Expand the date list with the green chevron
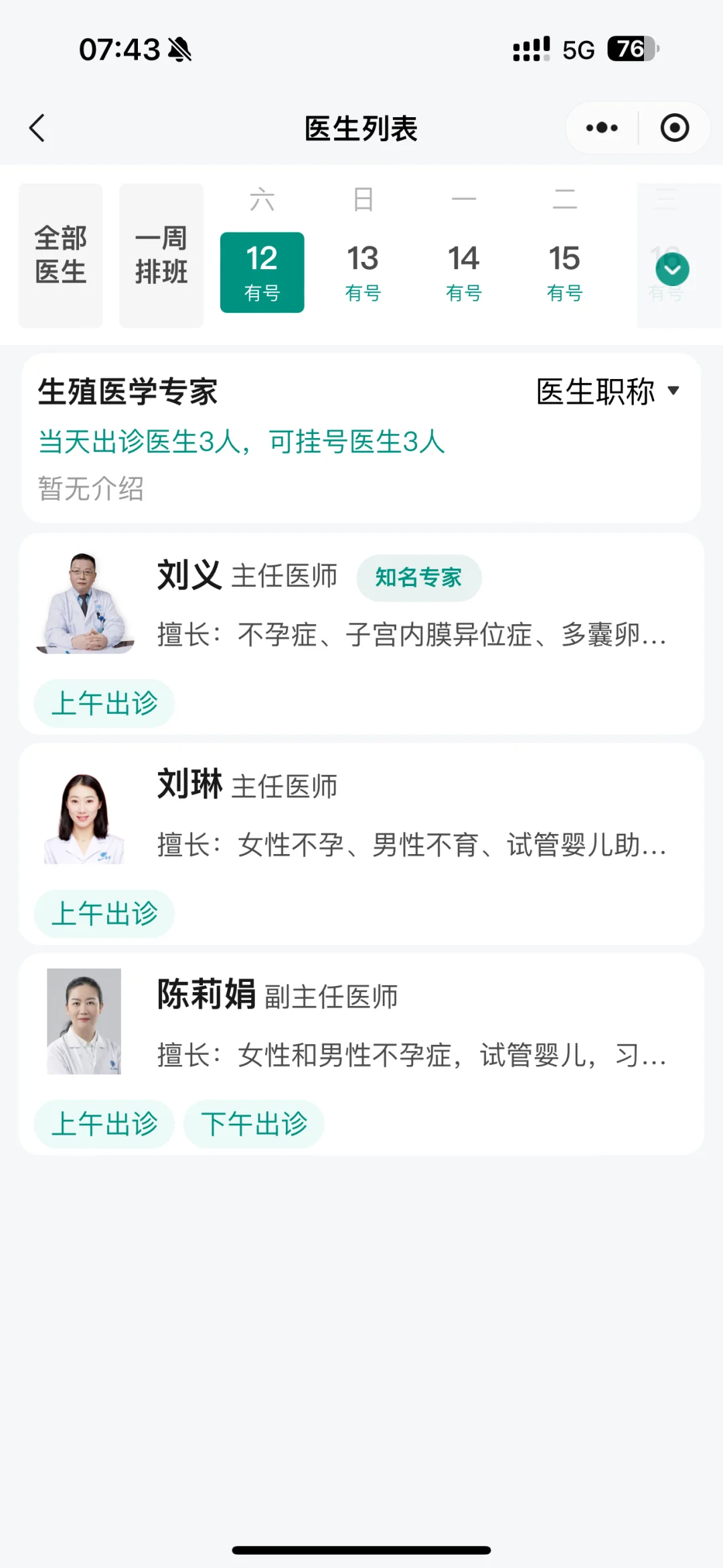 tap(672, 270)
